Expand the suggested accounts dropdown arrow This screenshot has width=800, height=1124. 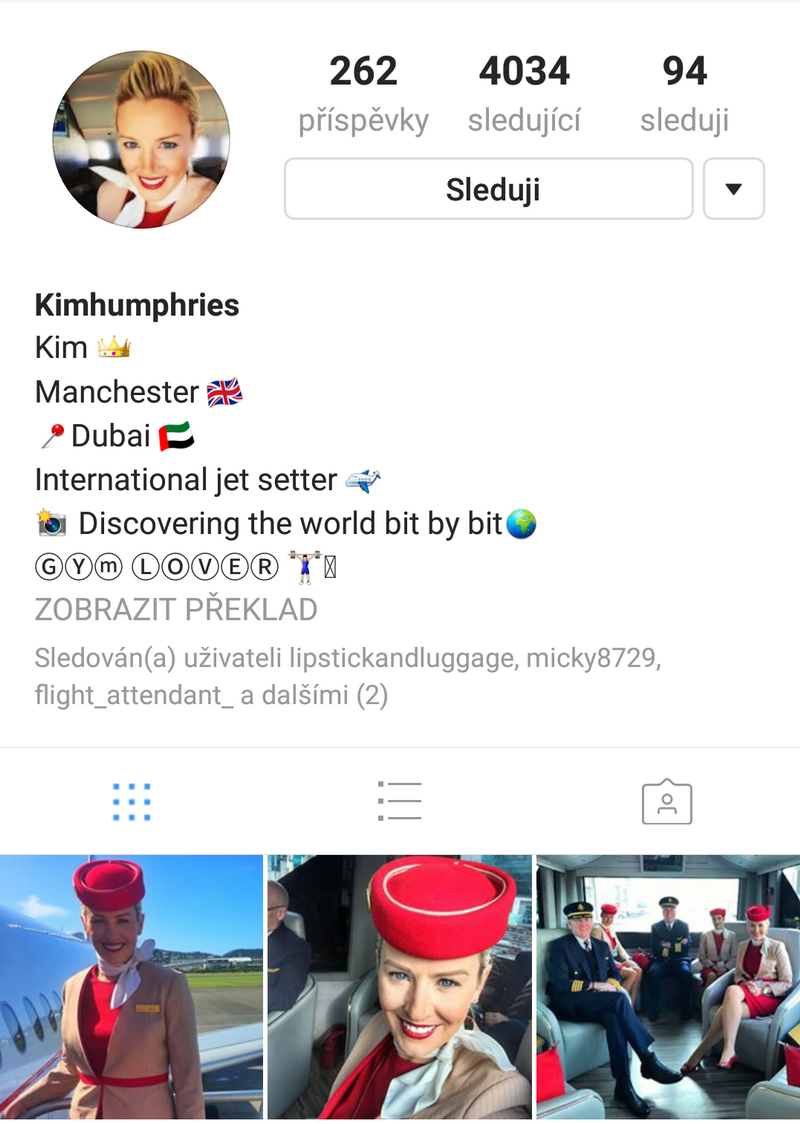(733, 189)
